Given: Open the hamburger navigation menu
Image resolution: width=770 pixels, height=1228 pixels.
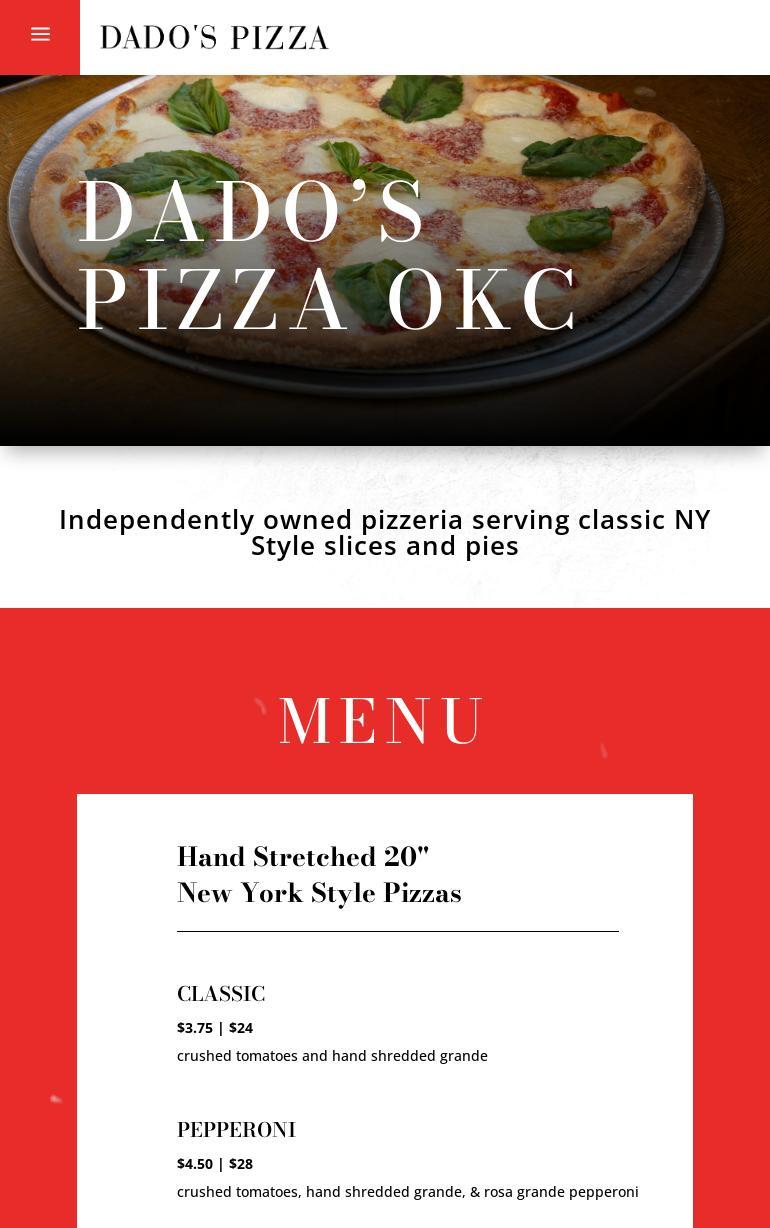Looking at the screenshot, I should [40, 36].
